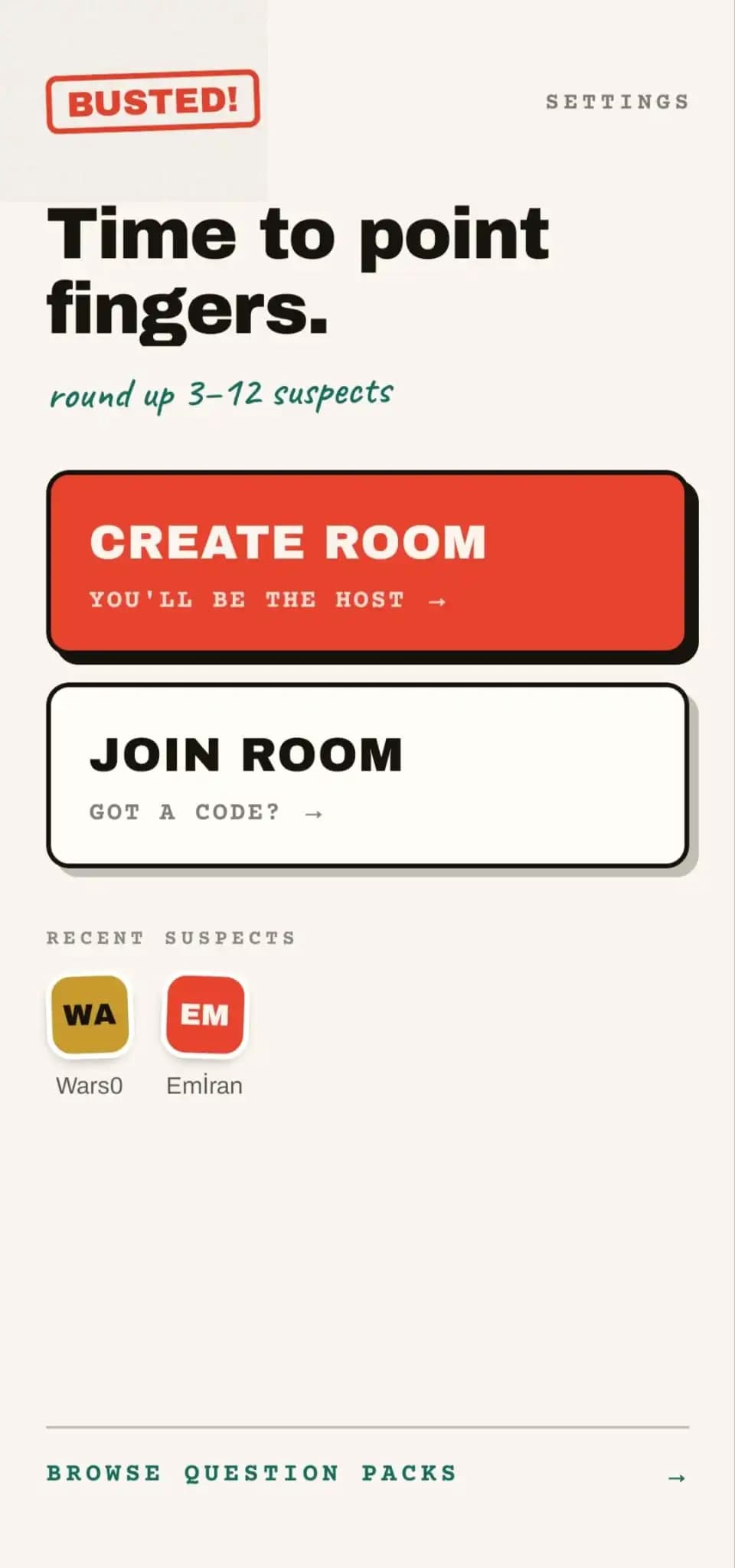Open Settings

[x=617, y=102]
